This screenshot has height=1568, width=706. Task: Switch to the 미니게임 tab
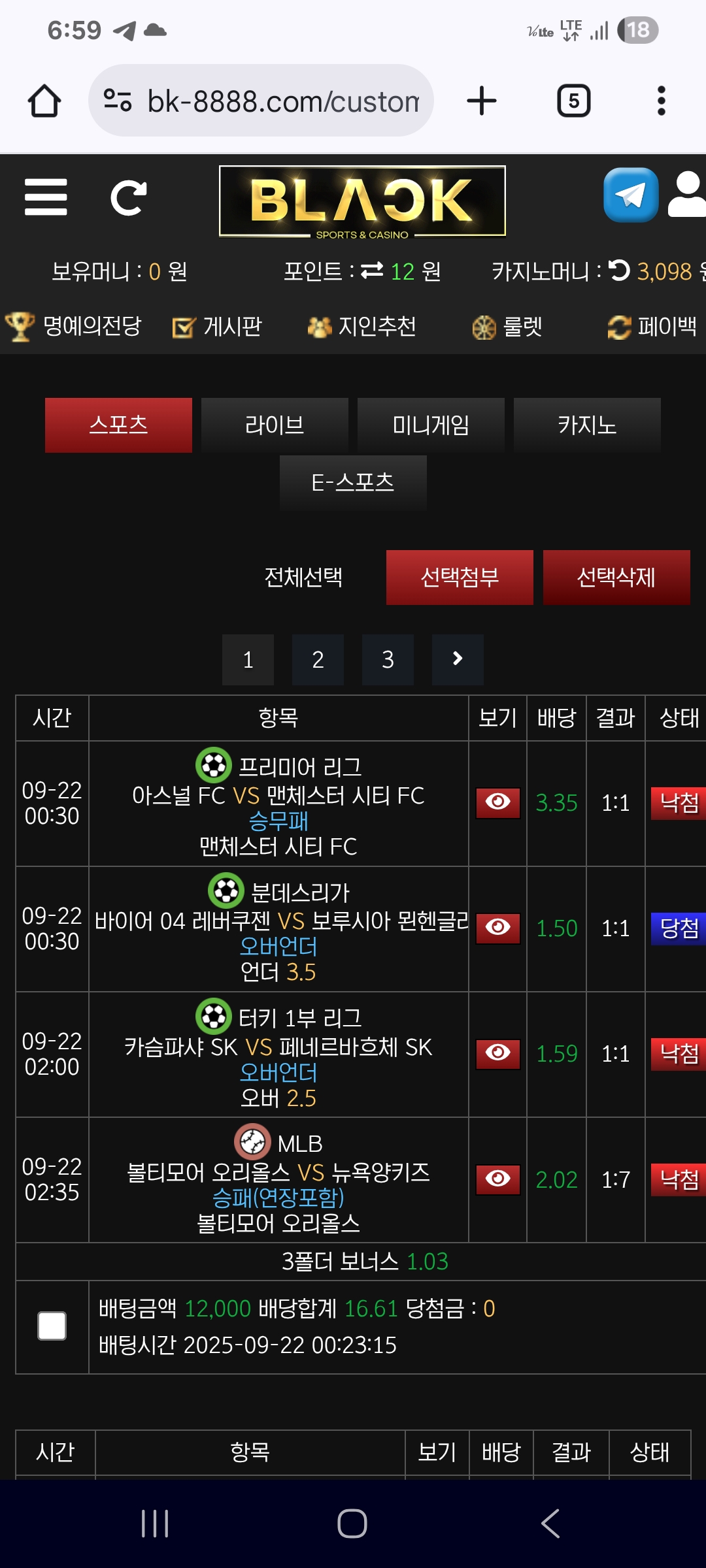click(x=431, y=425)
